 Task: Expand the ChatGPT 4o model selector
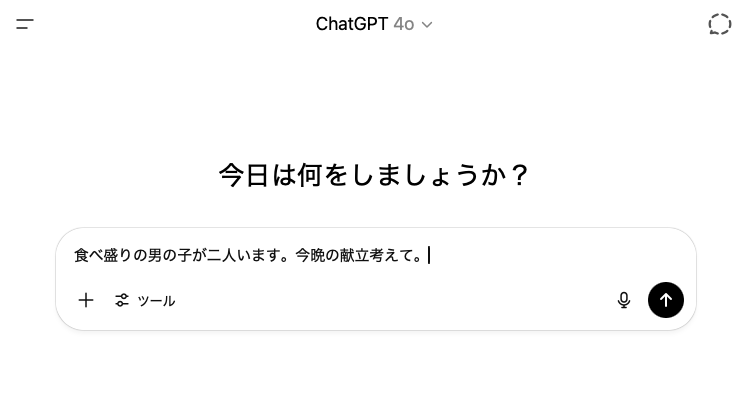[374, 24]
